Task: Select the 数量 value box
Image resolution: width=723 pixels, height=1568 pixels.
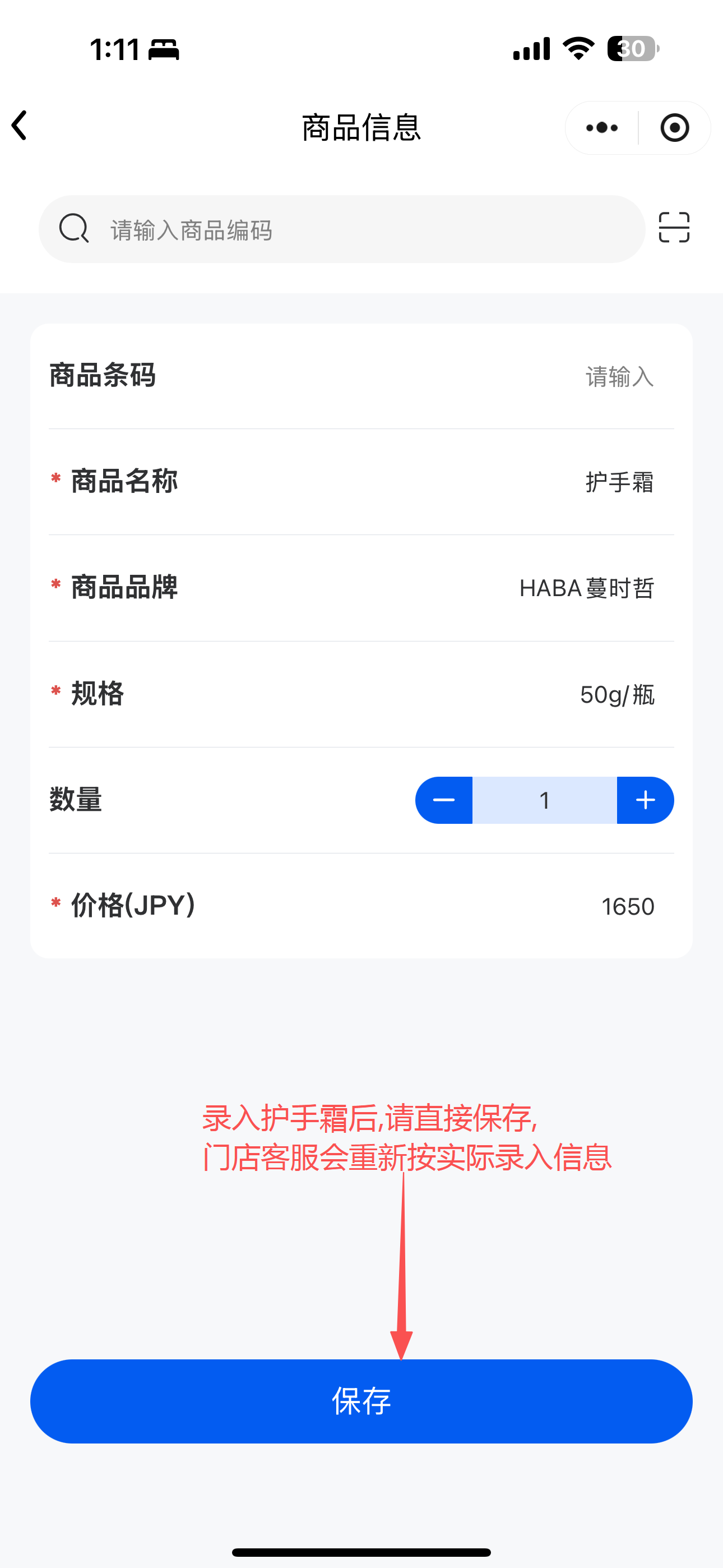Action: (544, 800)
